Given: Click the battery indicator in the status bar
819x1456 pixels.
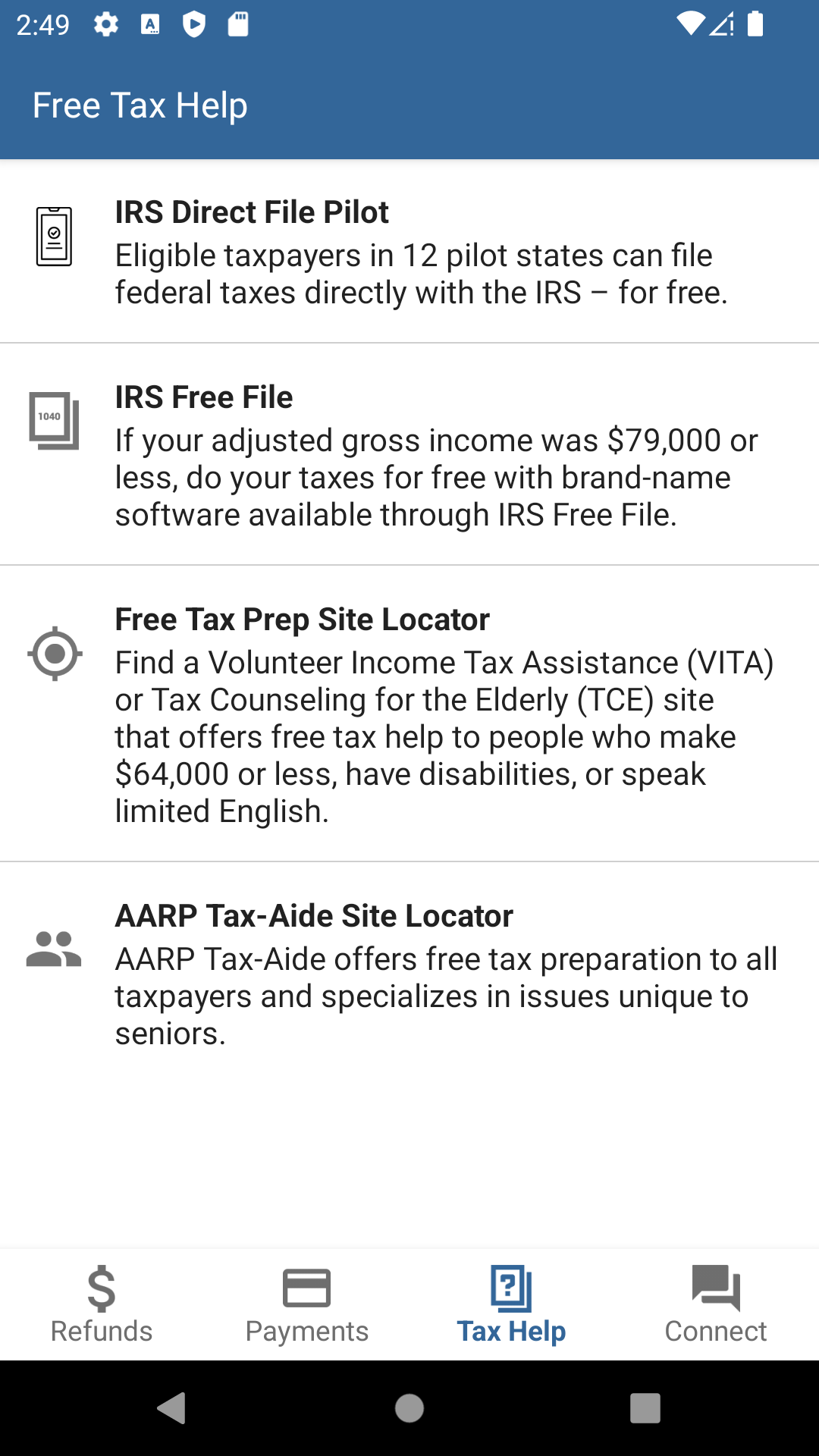Looking at the screenshot, I should [x=755, y=25].
